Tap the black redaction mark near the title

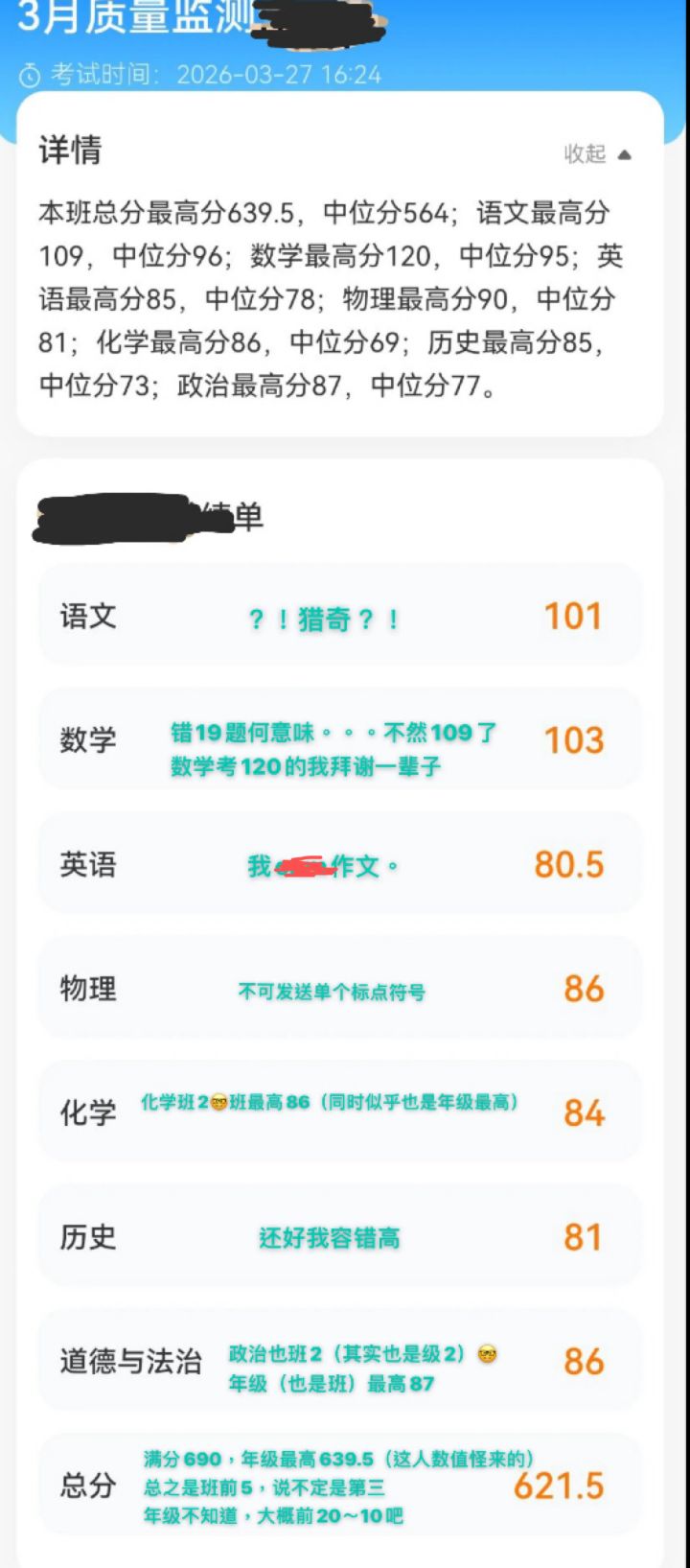tap(316, 22)
